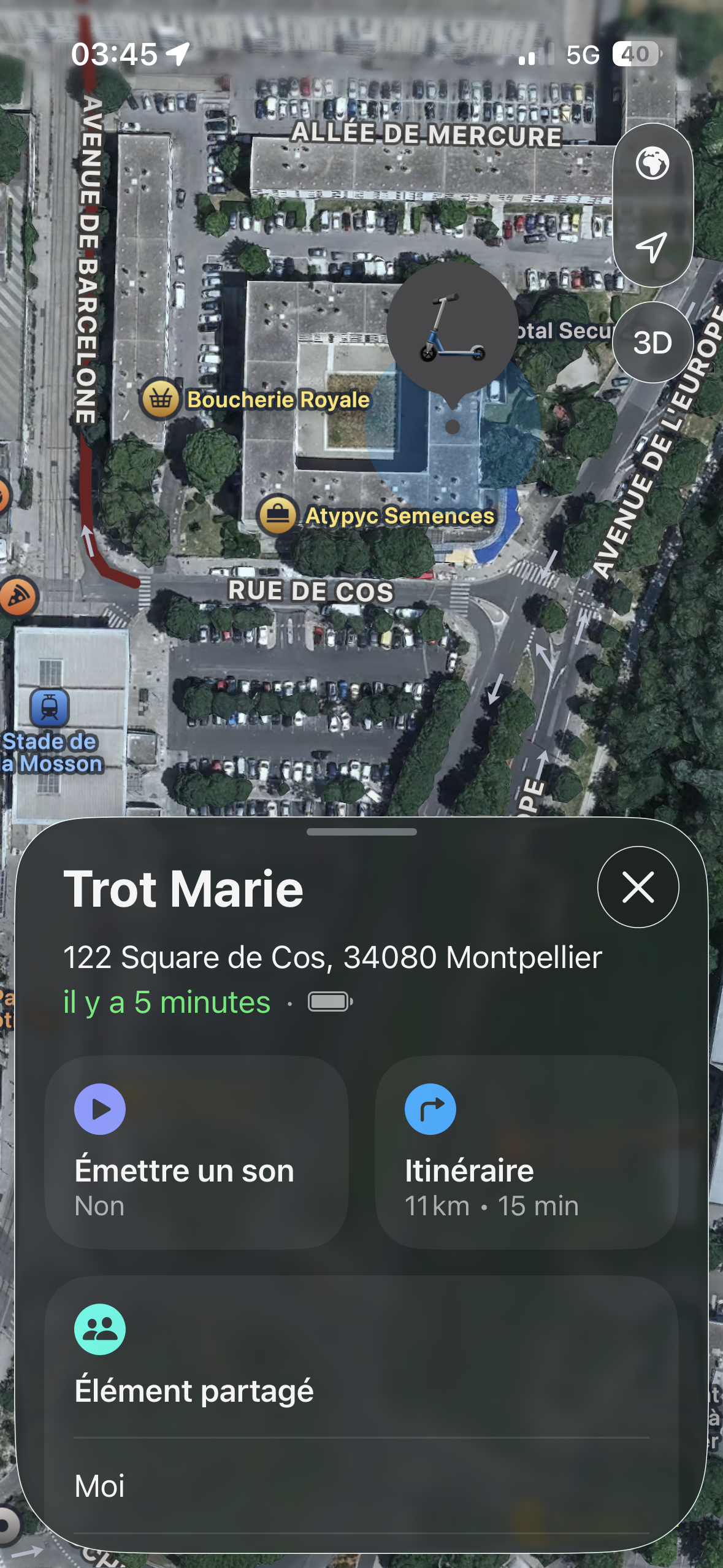Open the map style globe button
Image resolution: width=723 pixels, height=1568 pixels.
652,164
